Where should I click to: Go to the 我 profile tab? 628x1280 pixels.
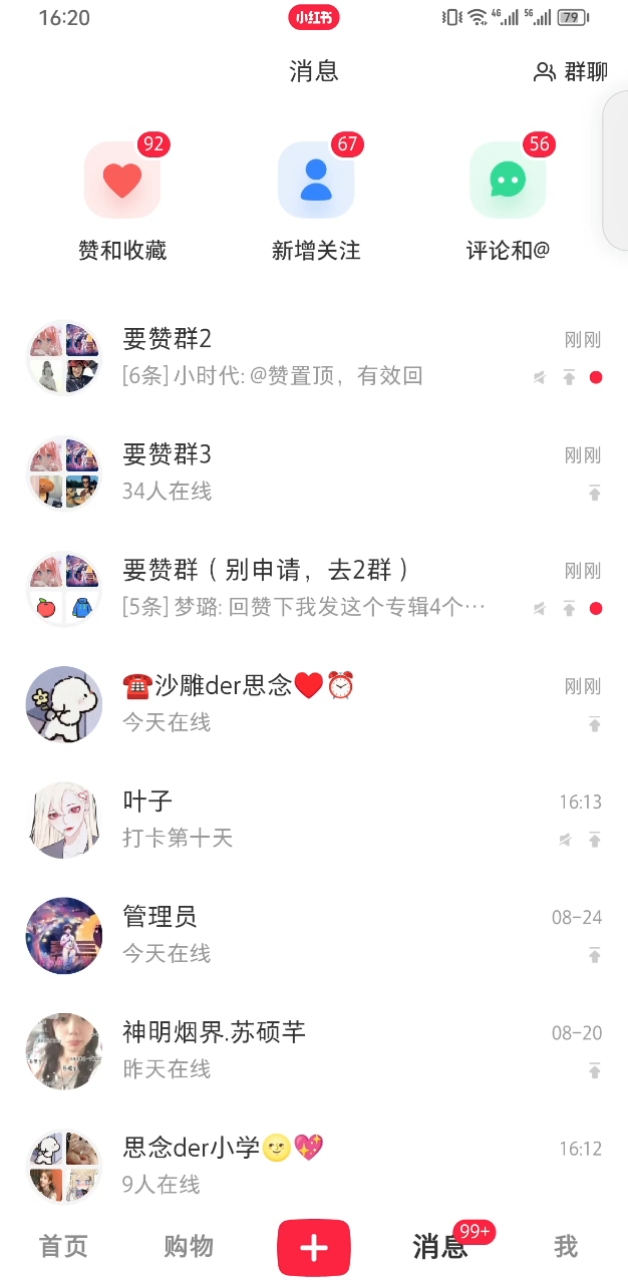(x=566, y=1246)
